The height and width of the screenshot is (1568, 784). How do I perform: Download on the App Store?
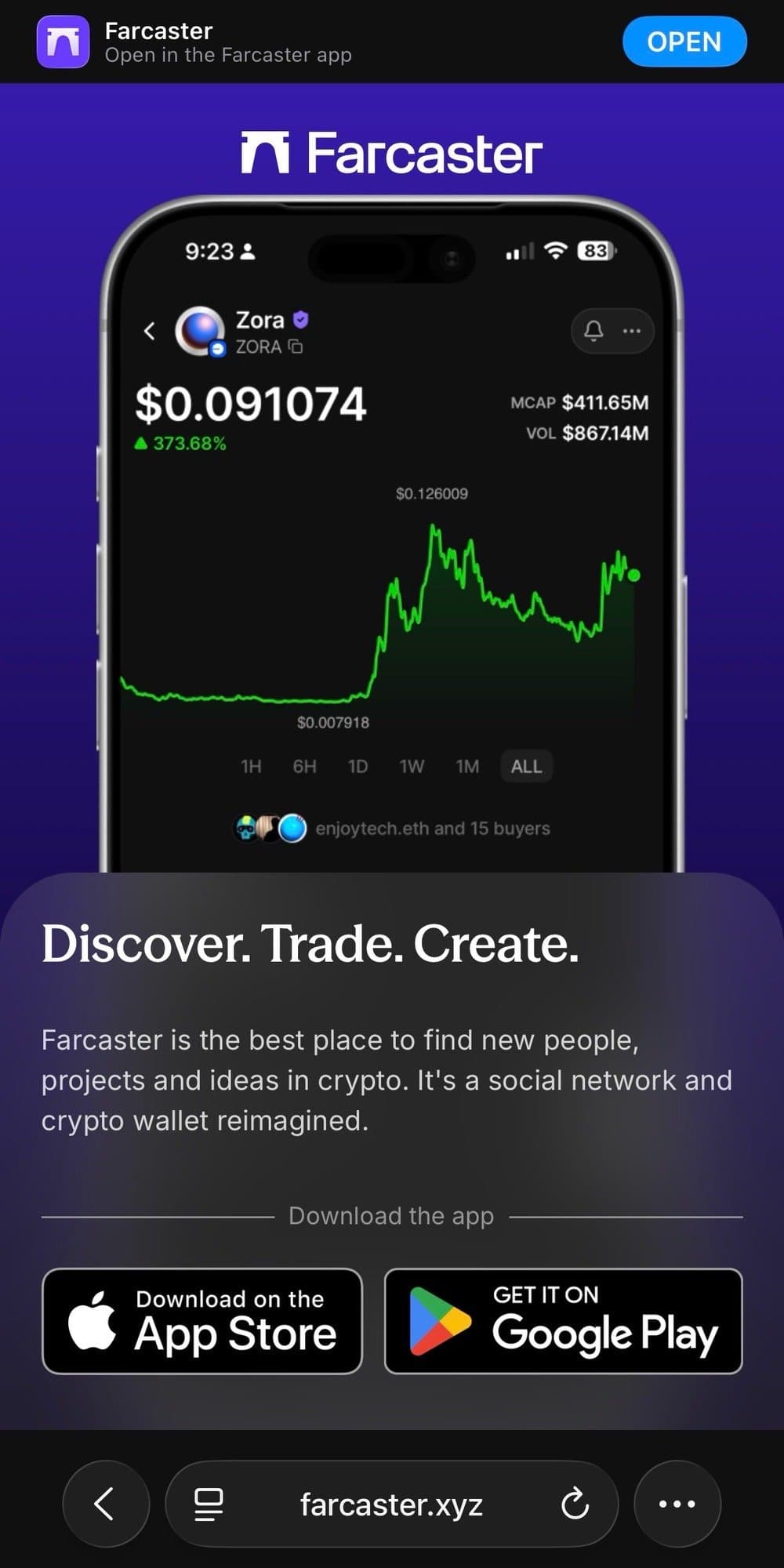[202, 1321]
